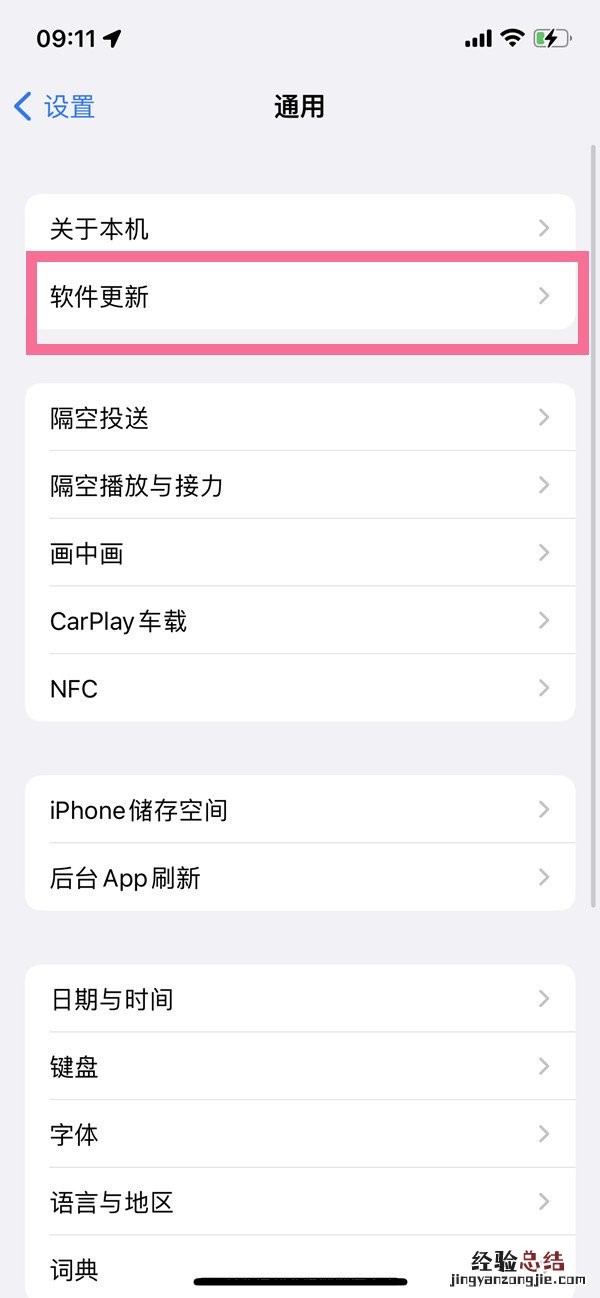
Task: Open 键盘 settings
Action: pos(300,1066)
